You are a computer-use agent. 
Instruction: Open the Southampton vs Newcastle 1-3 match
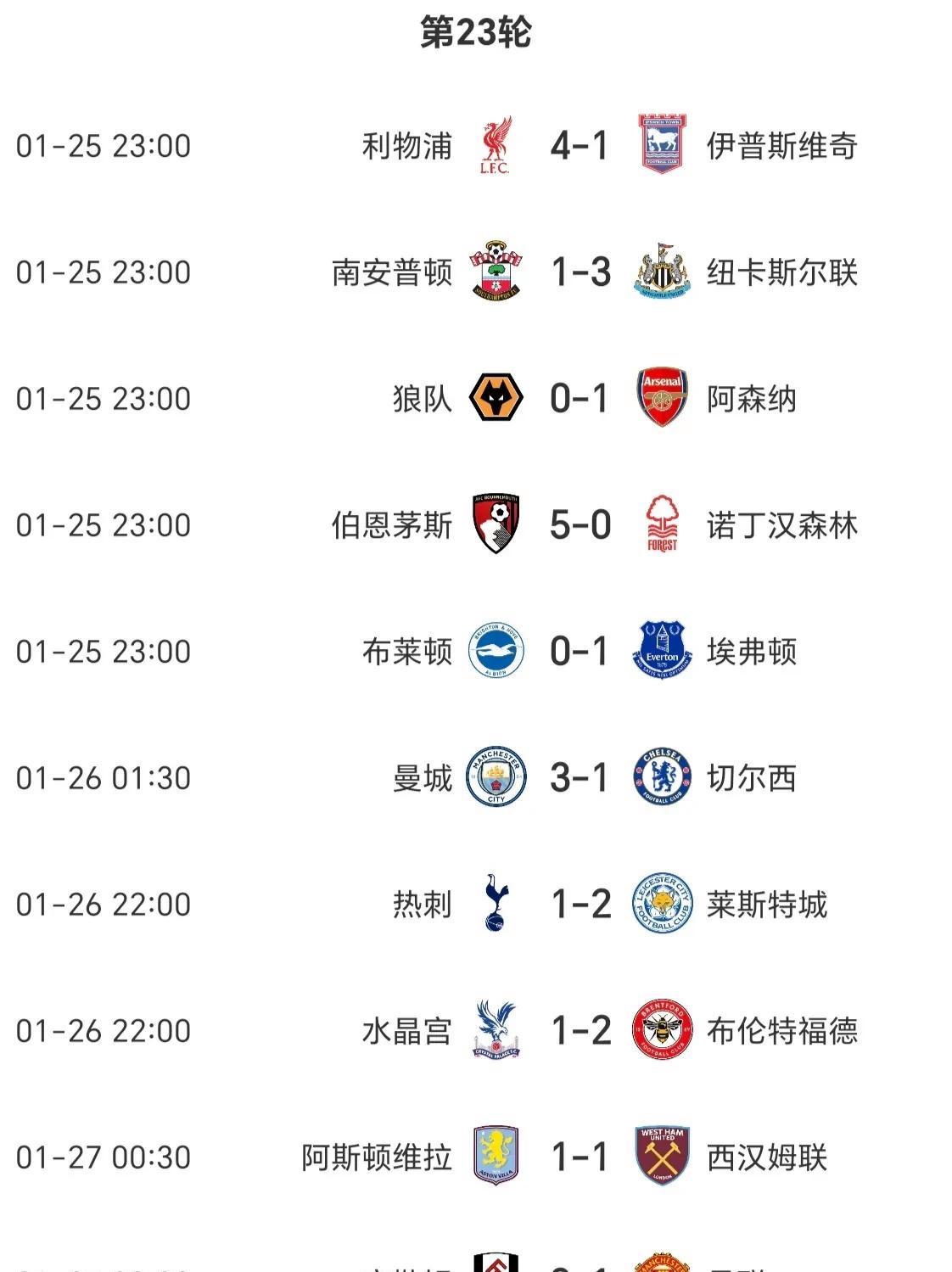pos(580,272)
